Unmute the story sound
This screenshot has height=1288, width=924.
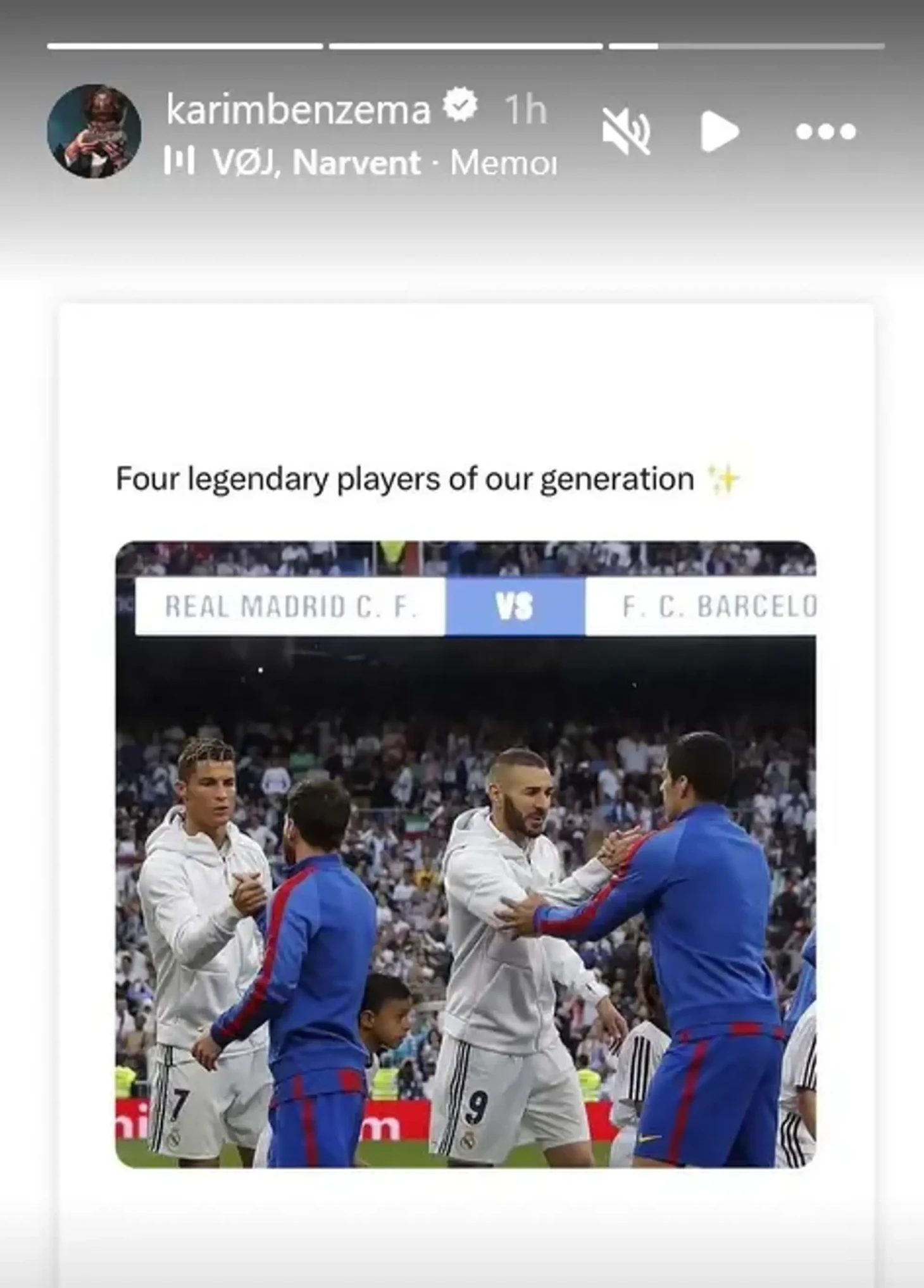pyautogui.click(x=625, y=132)
